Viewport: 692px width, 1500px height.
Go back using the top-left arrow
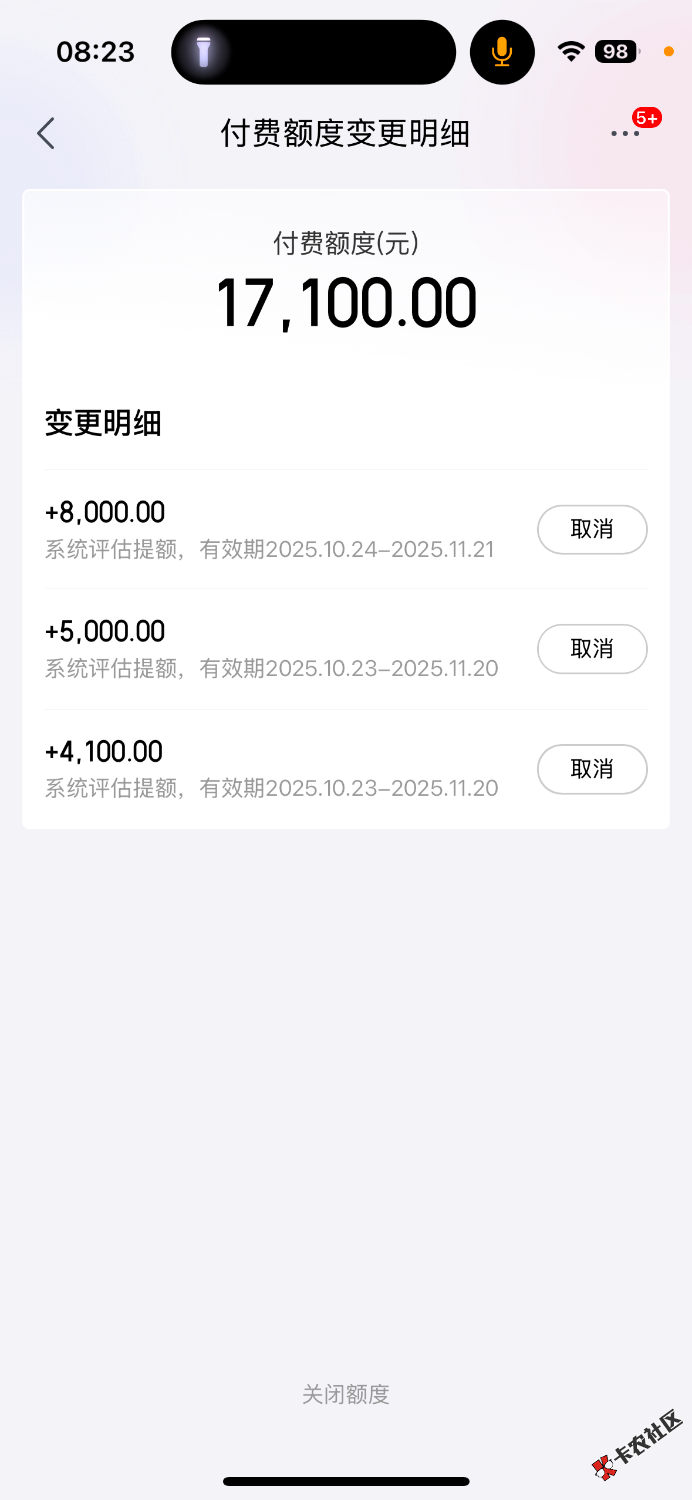[46, 133]
